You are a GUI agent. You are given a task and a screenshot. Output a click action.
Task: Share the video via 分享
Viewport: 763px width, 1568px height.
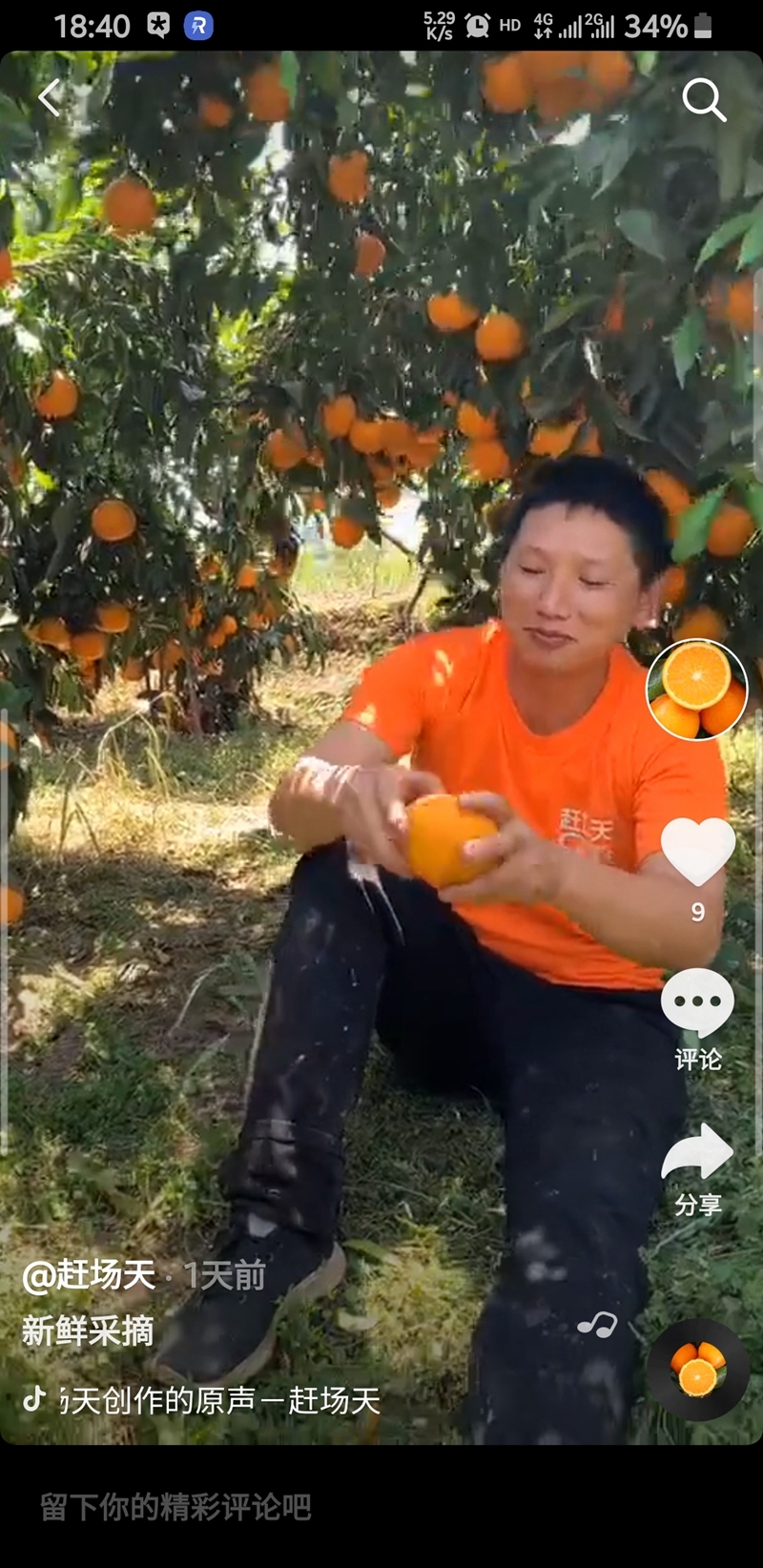point(698,1154)
